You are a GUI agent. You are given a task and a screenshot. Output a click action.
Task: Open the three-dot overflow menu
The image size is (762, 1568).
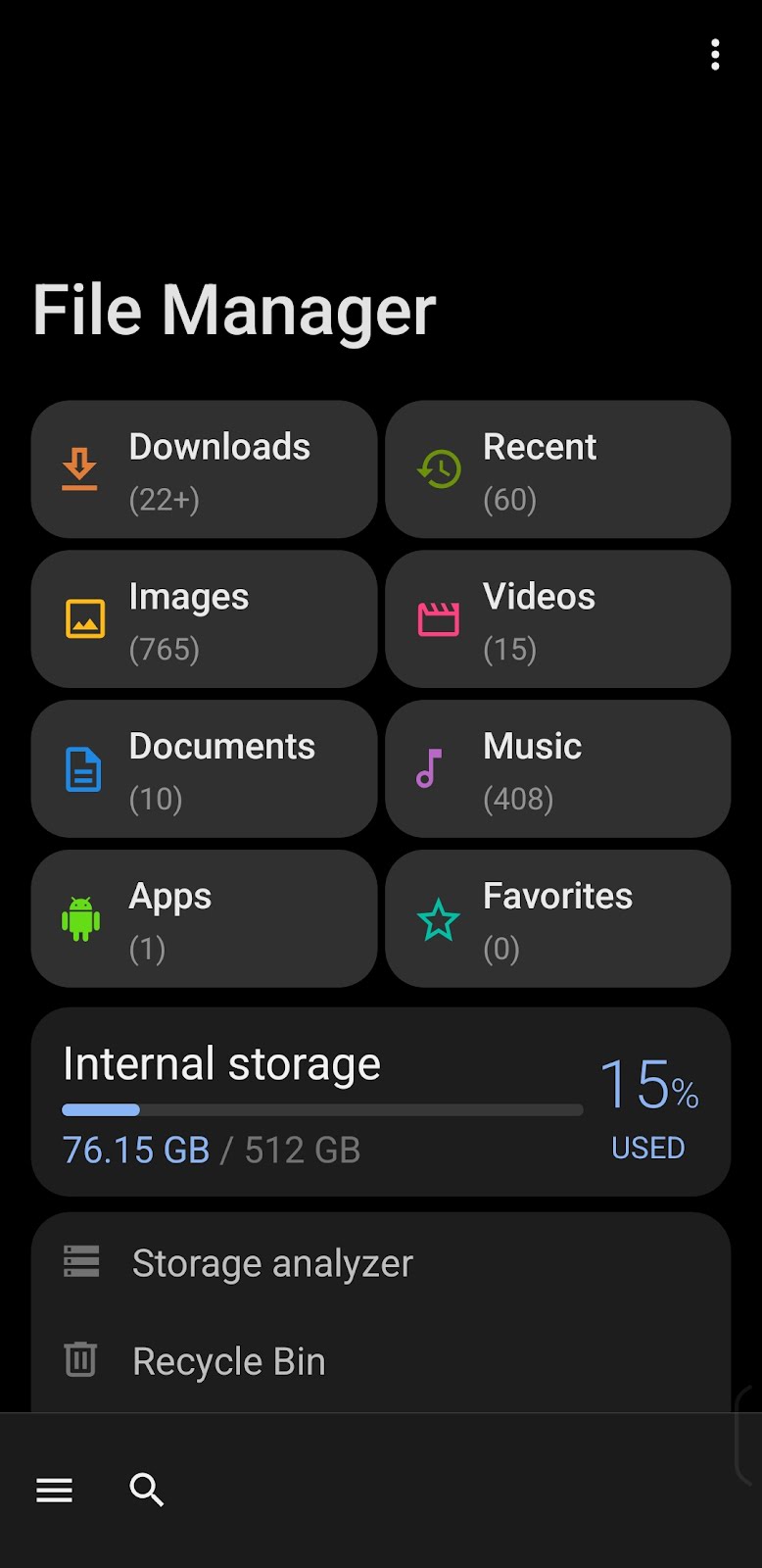tap(715, 55)
